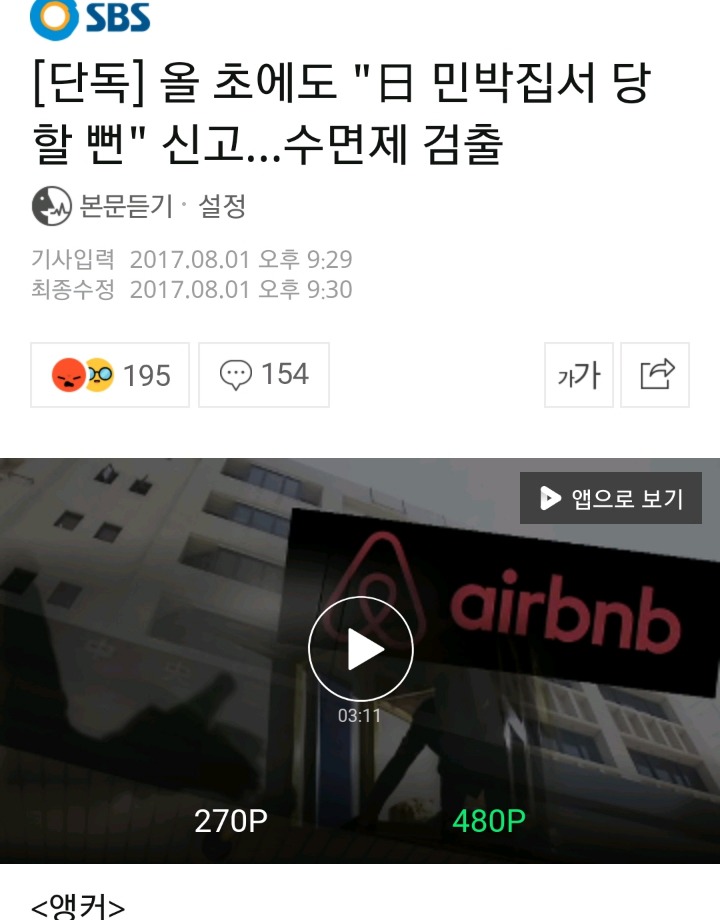Open the reactions button showing 195

[110, 375]
